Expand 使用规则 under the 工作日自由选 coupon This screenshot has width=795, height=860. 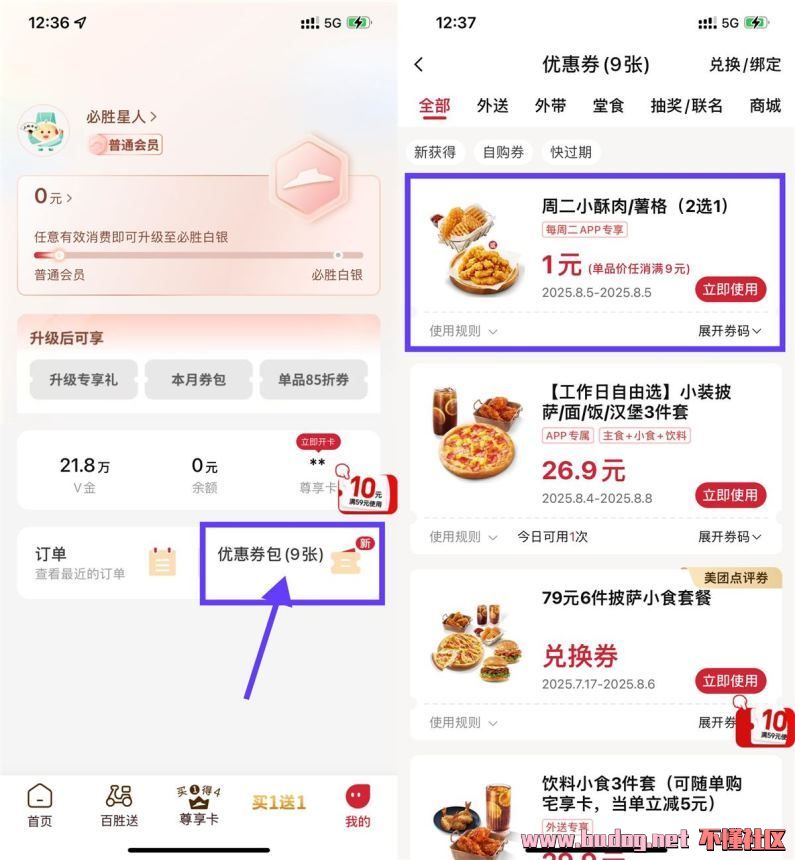(463, 537)
